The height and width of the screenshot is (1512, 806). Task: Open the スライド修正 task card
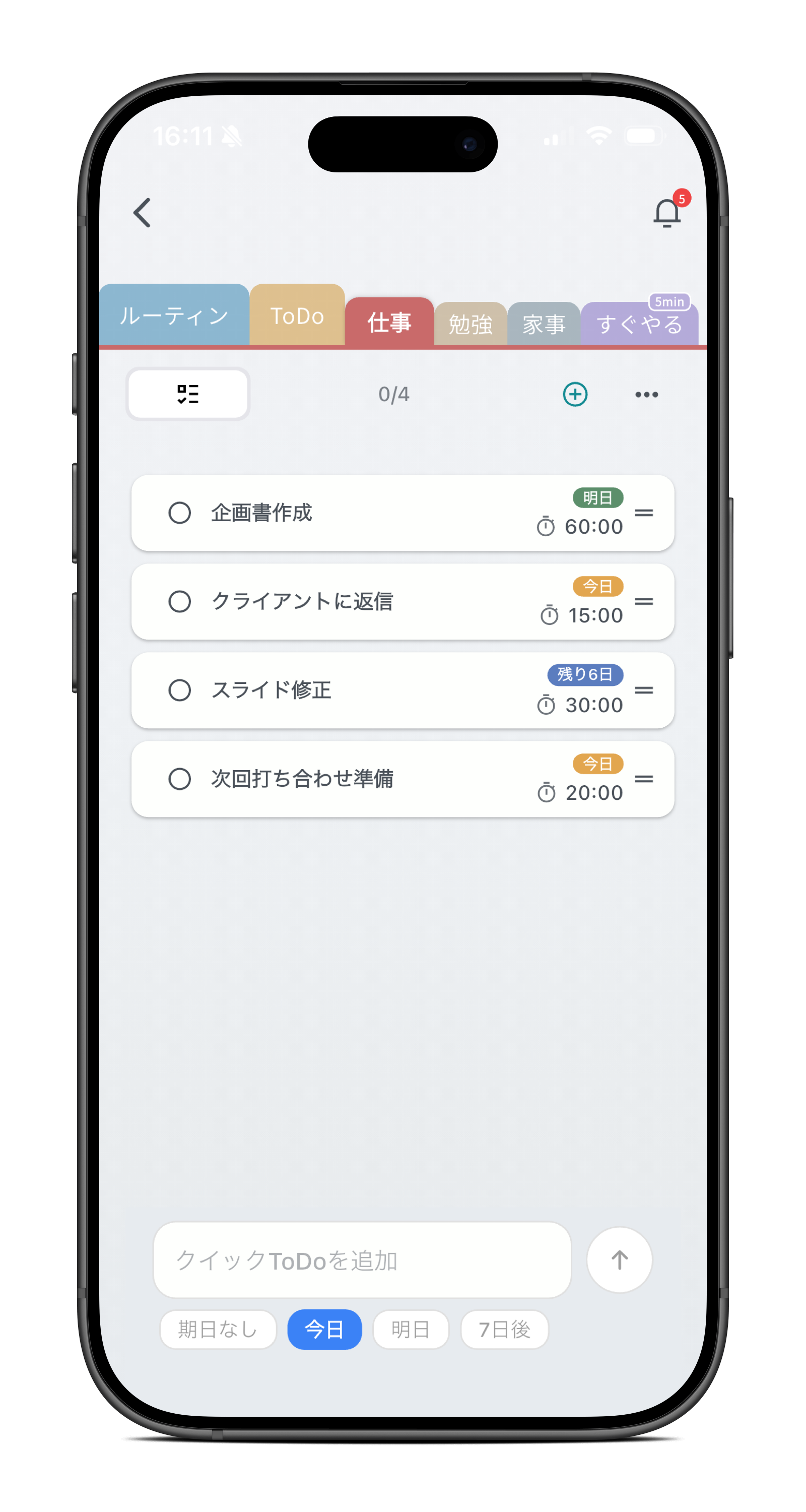point(352,690)
